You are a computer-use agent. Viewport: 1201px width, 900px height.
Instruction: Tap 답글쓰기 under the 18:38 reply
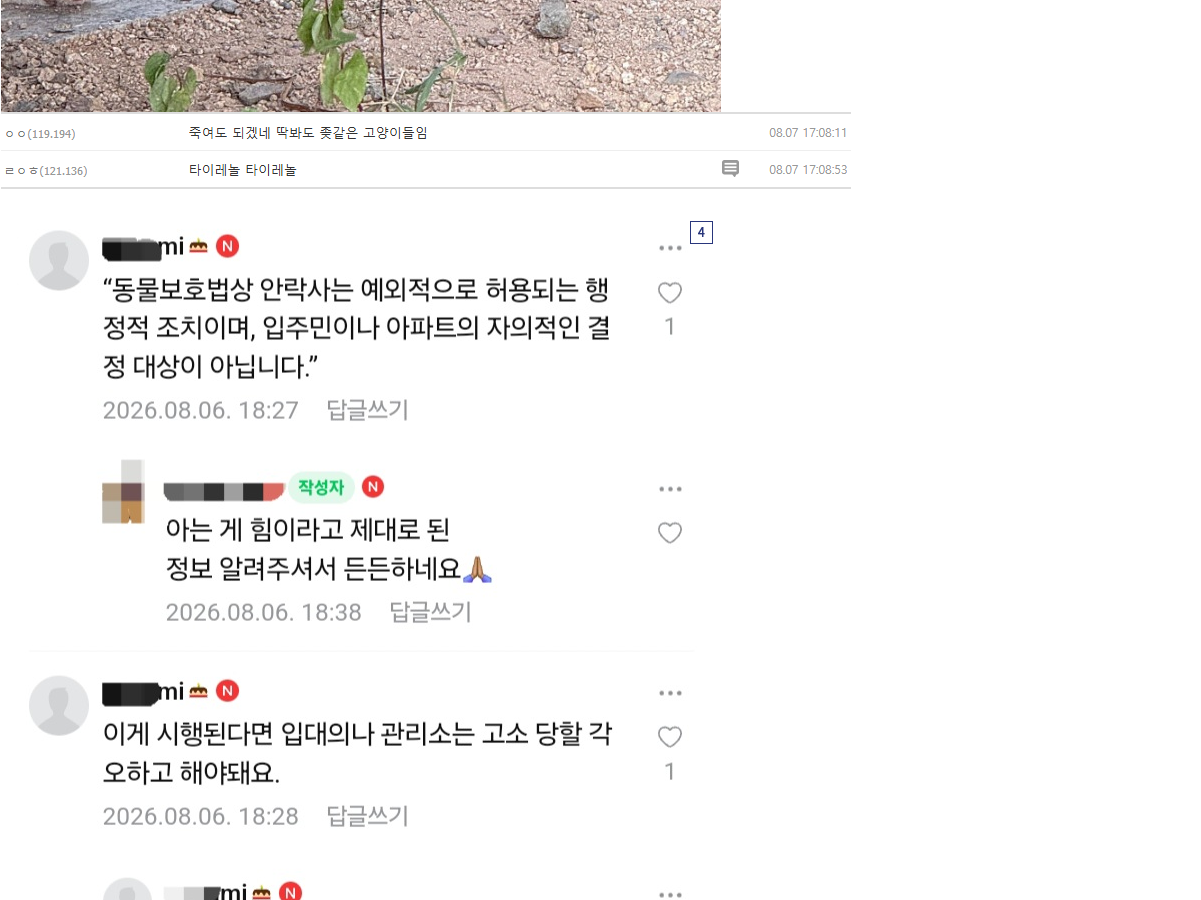coord(430,612)
